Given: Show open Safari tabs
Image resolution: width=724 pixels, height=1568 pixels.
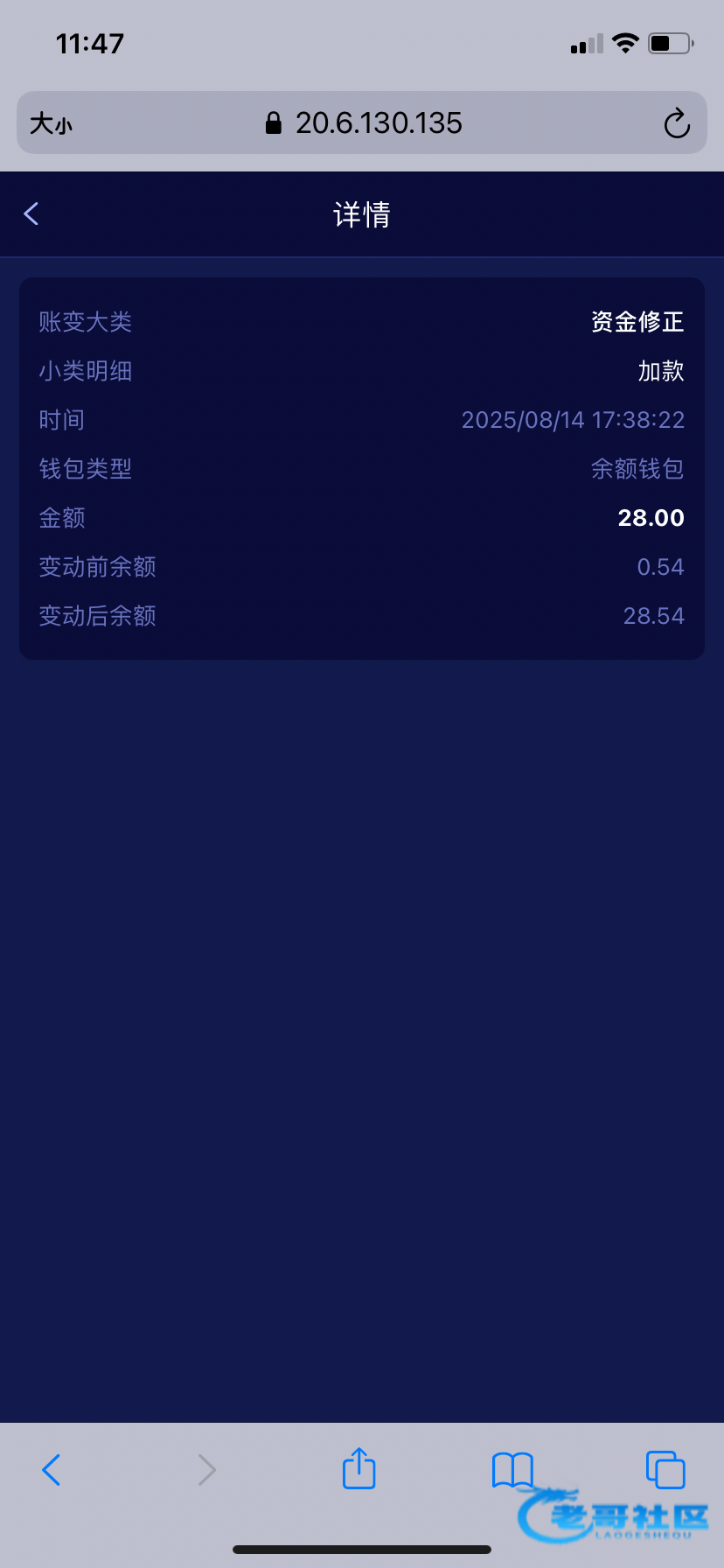Looking at the screenshot, I should 665,1470.
